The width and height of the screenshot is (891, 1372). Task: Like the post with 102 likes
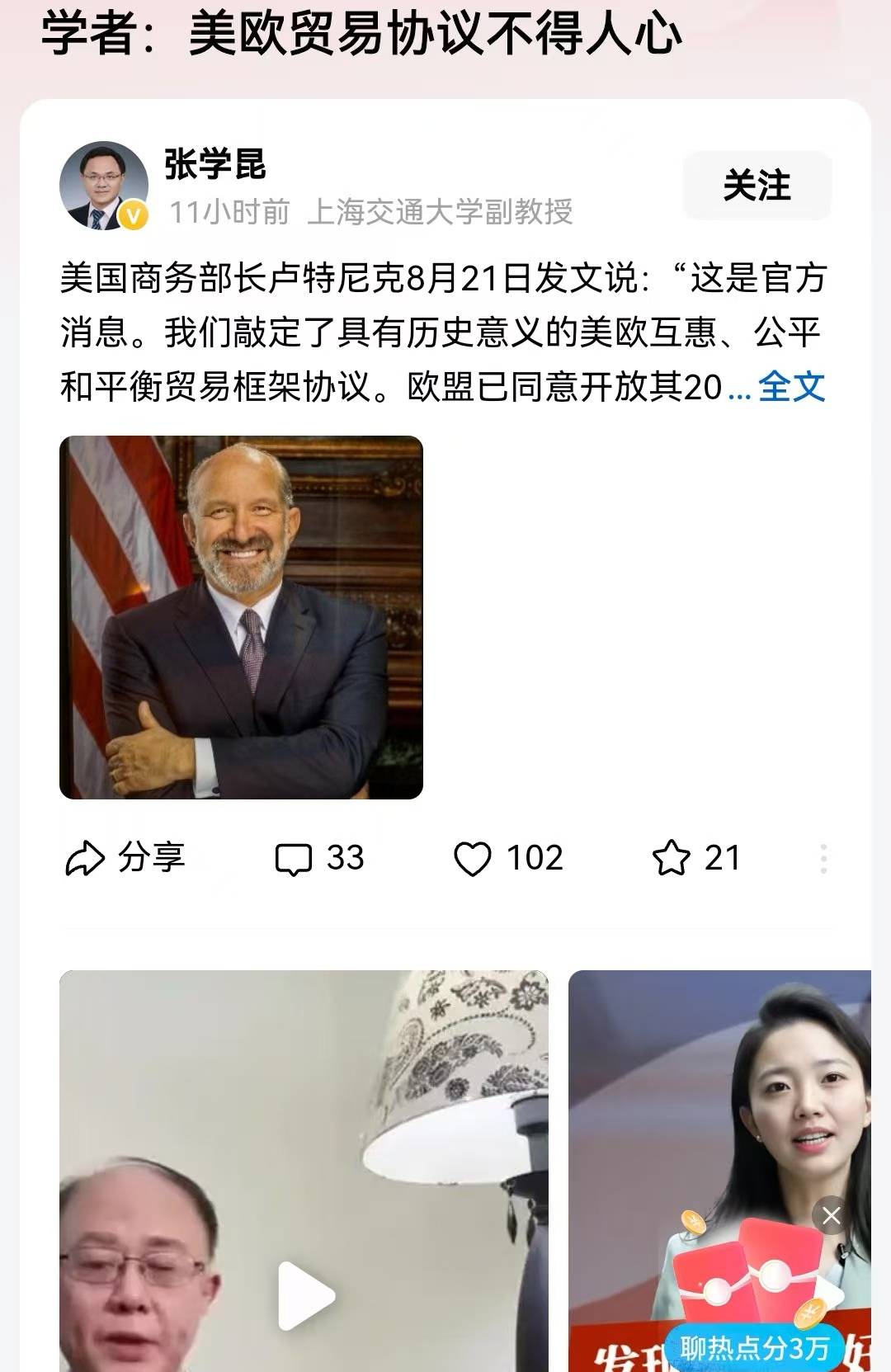pyautogui.click(x=508, y=858)
